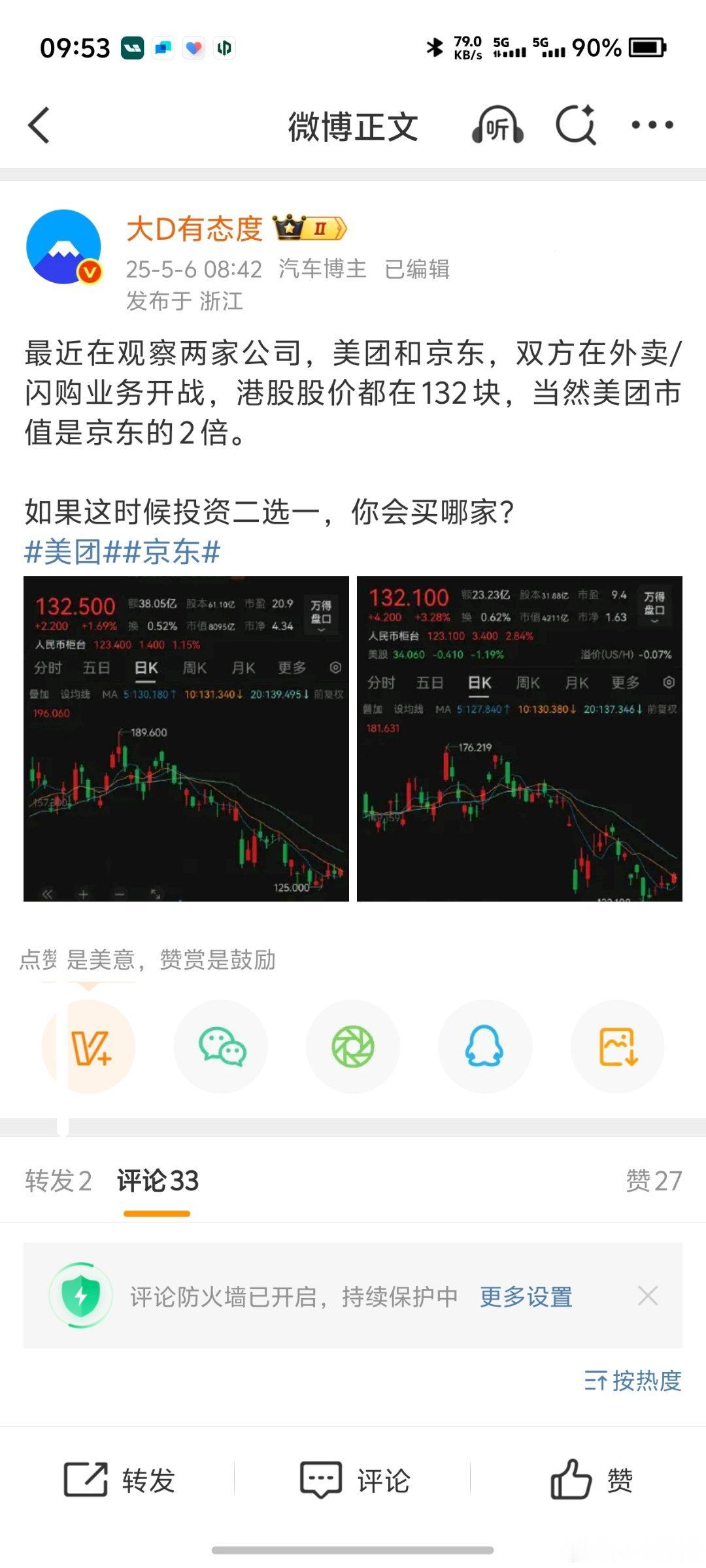Screen dimensions: 706x1568
Task: Switch to the 转发 2 tab
Action: click(58, 1181)
